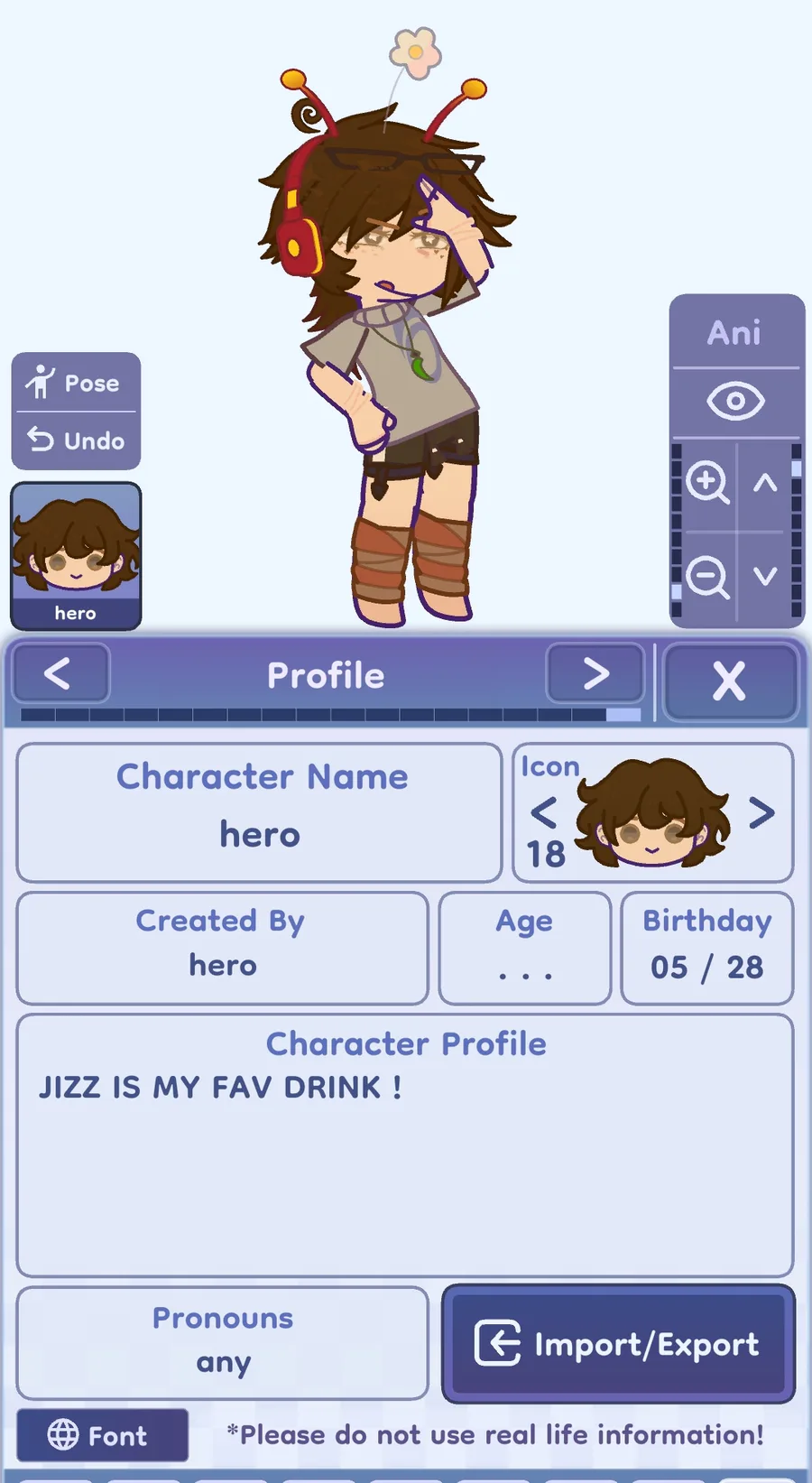The image size is (812, 1483).
Task: Move the character view down
Action: (765, 577)
